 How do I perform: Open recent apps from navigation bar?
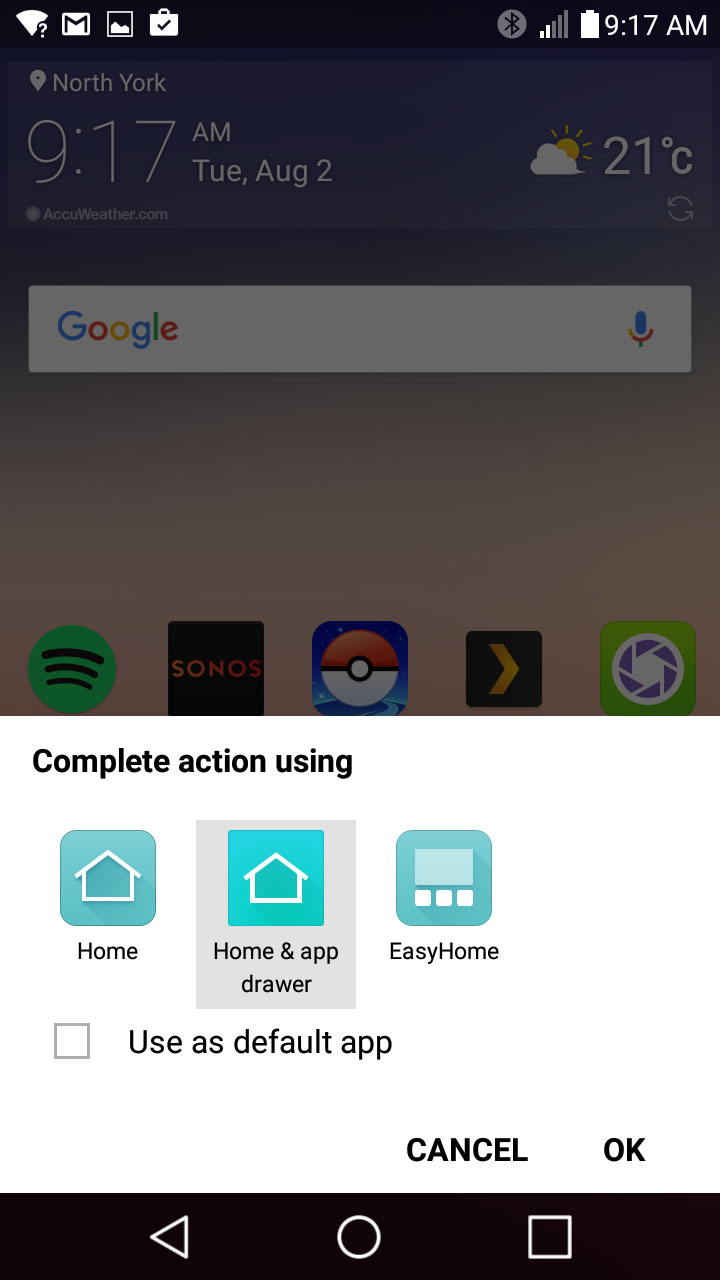(x=549, y=1237)
